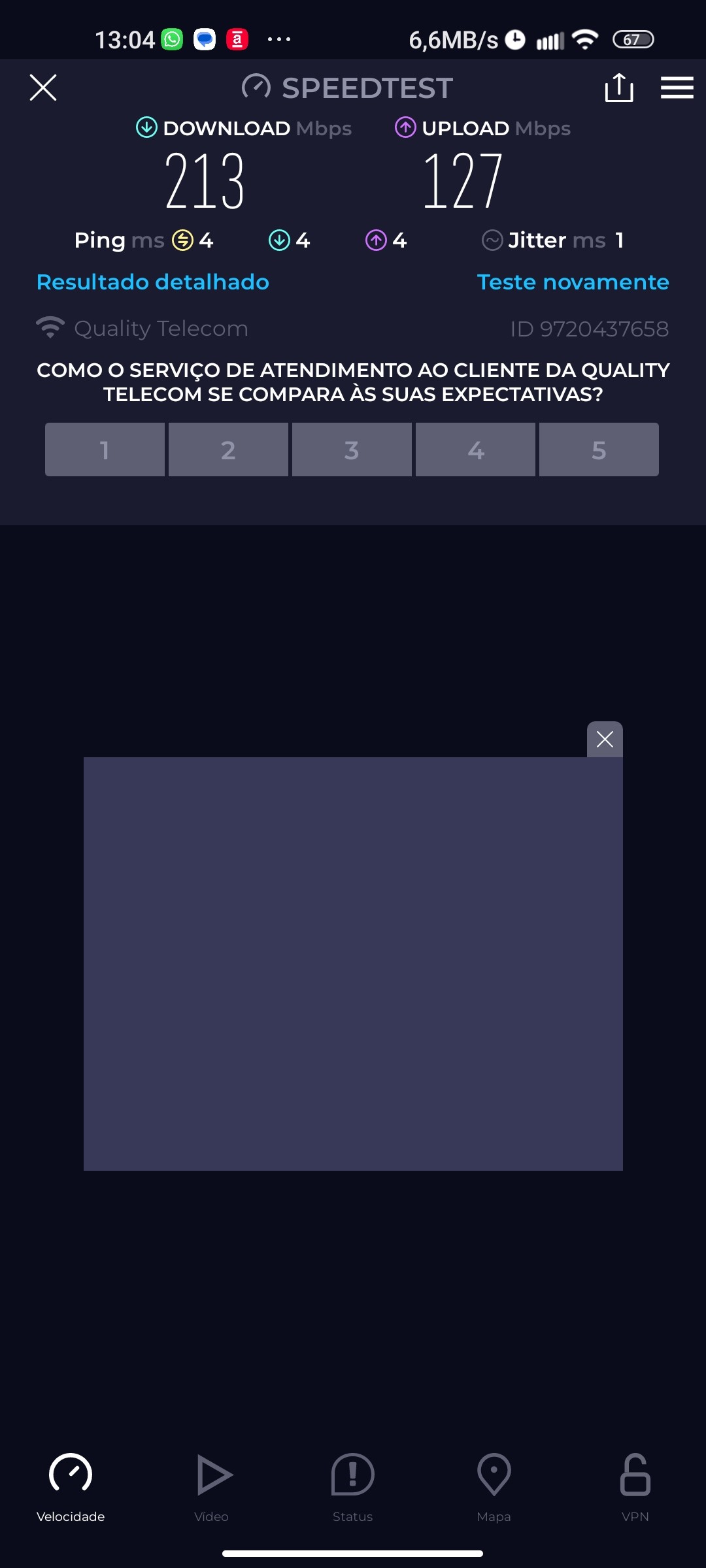Image resolution: width=706 pixels, height=1568 pixels.
Task: Switch to the Velocidade tab
Action: click(x=71, y=1484)
